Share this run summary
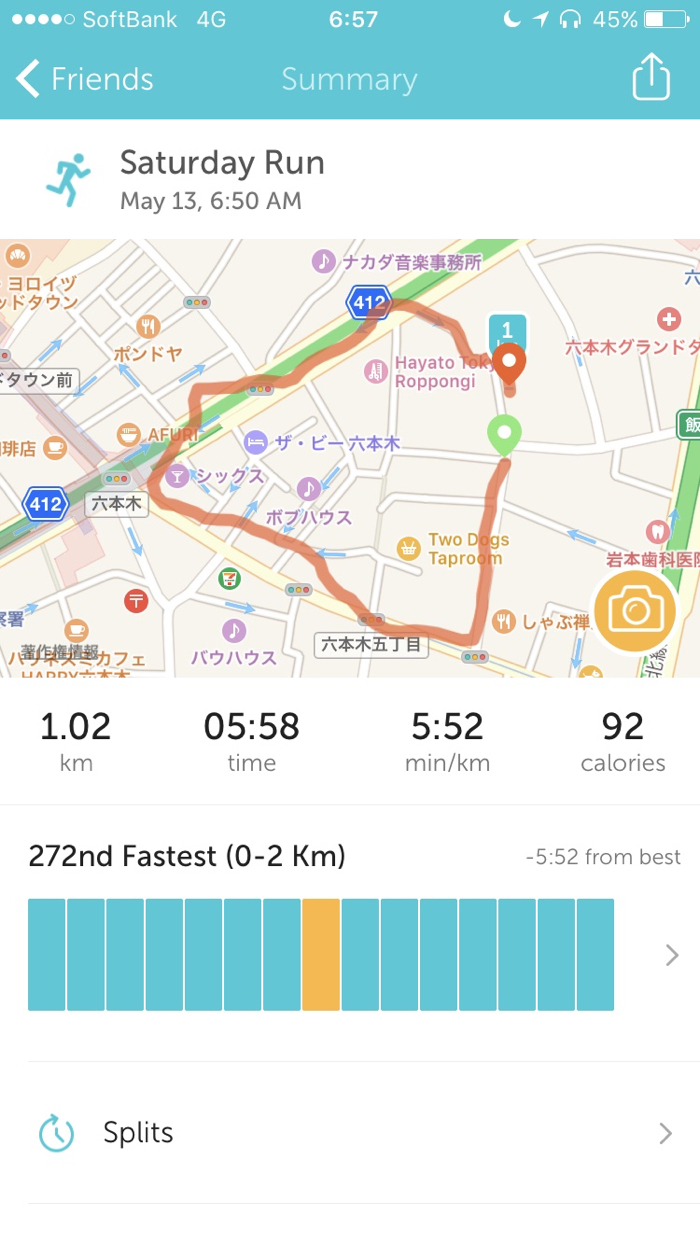Screen dimensions: 700x1245 651,77
